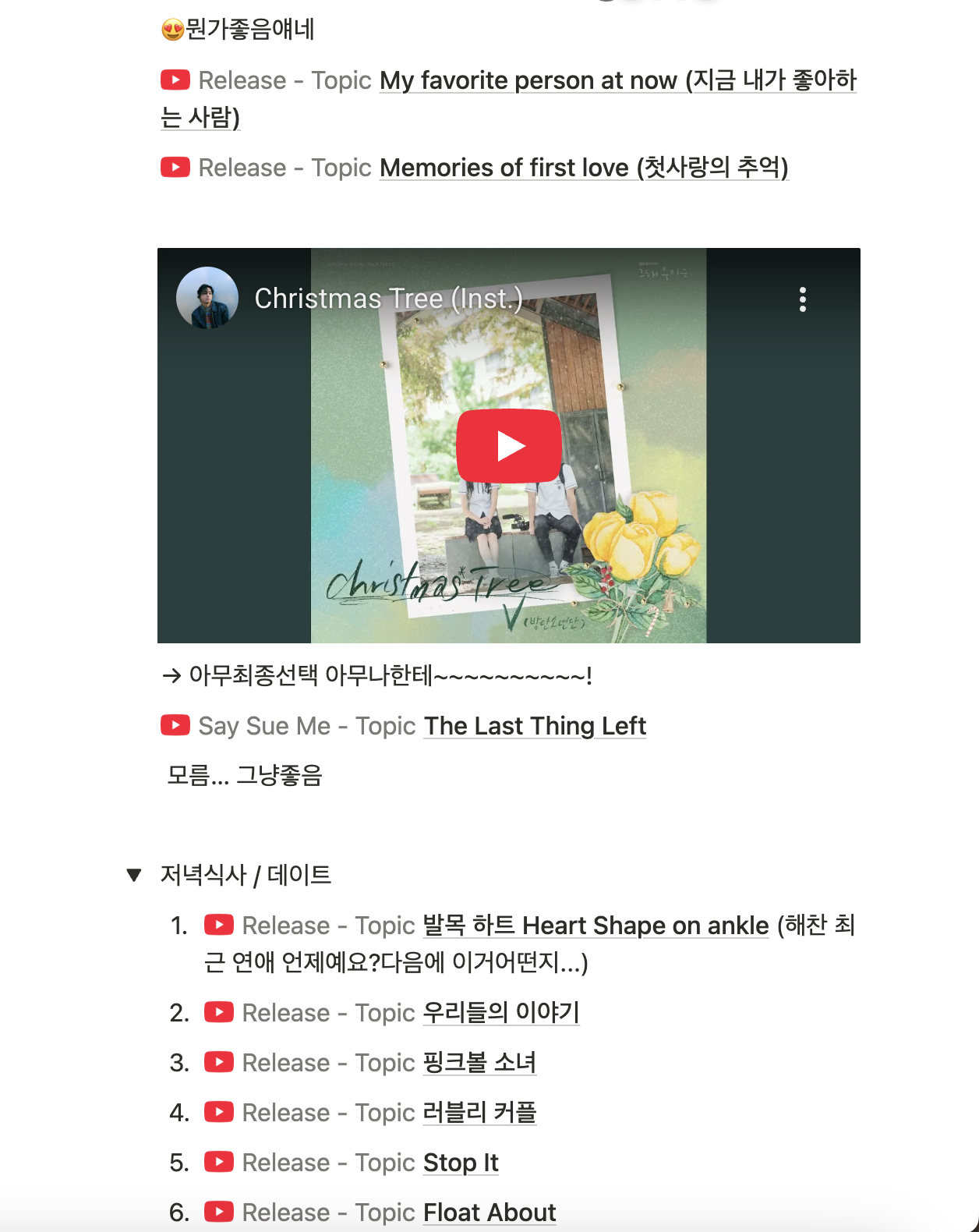Open the Stop It link
Screen dimensions: 979x1232
point(461,1163)
